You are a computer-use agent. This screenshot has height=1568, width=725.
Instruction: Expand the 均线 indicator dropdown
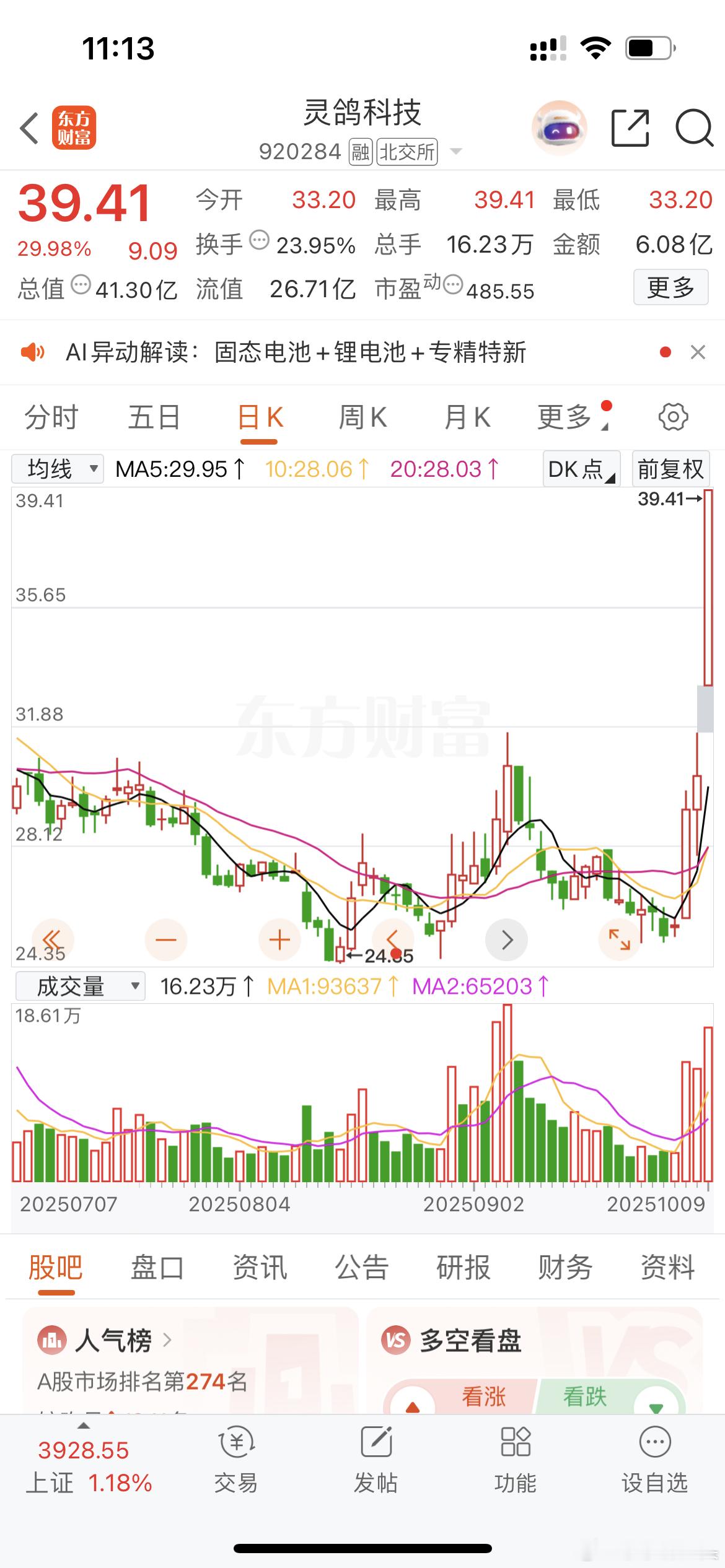pos(56,469)
